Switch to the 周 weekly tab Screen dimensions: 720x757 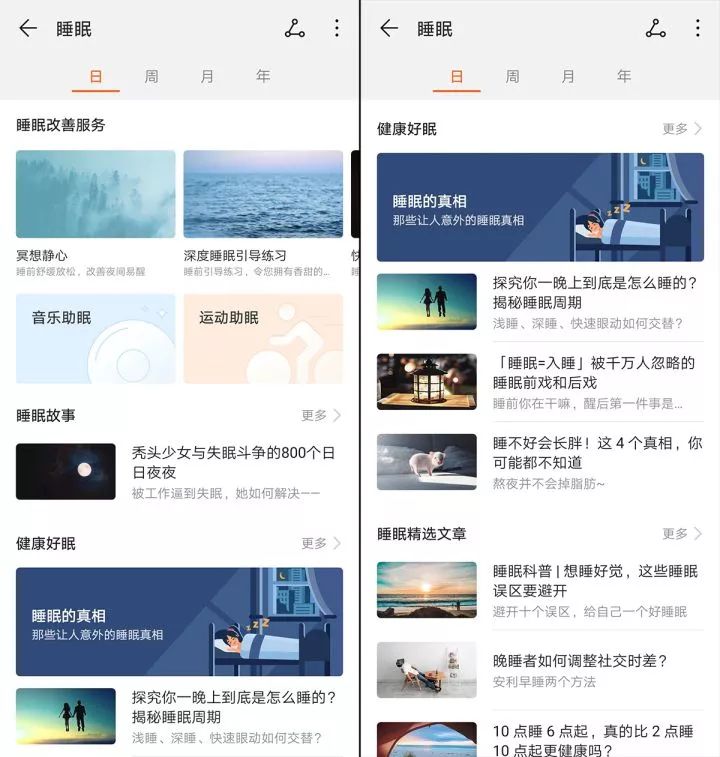click(150, 75)
